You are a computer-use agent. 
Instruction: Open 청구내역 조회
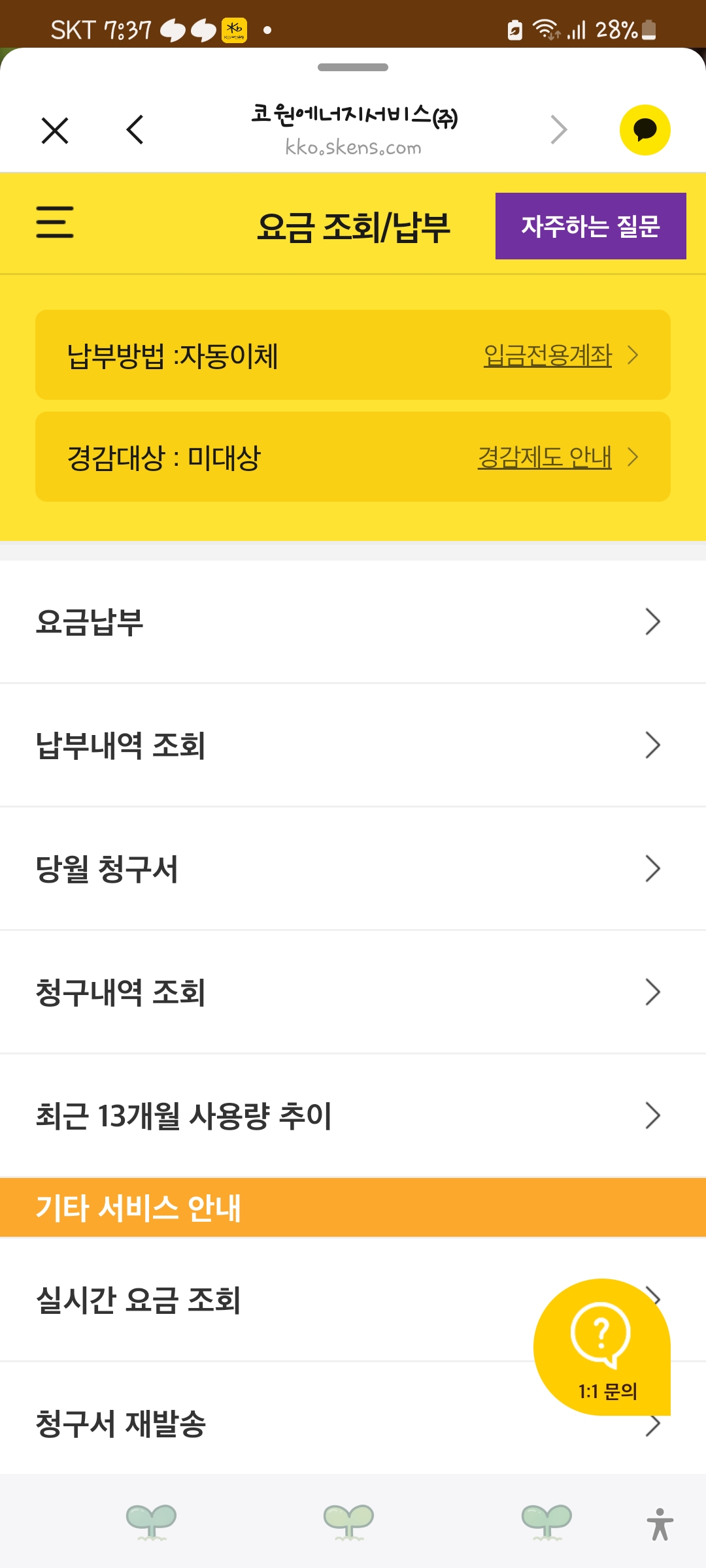coord(353,992)
